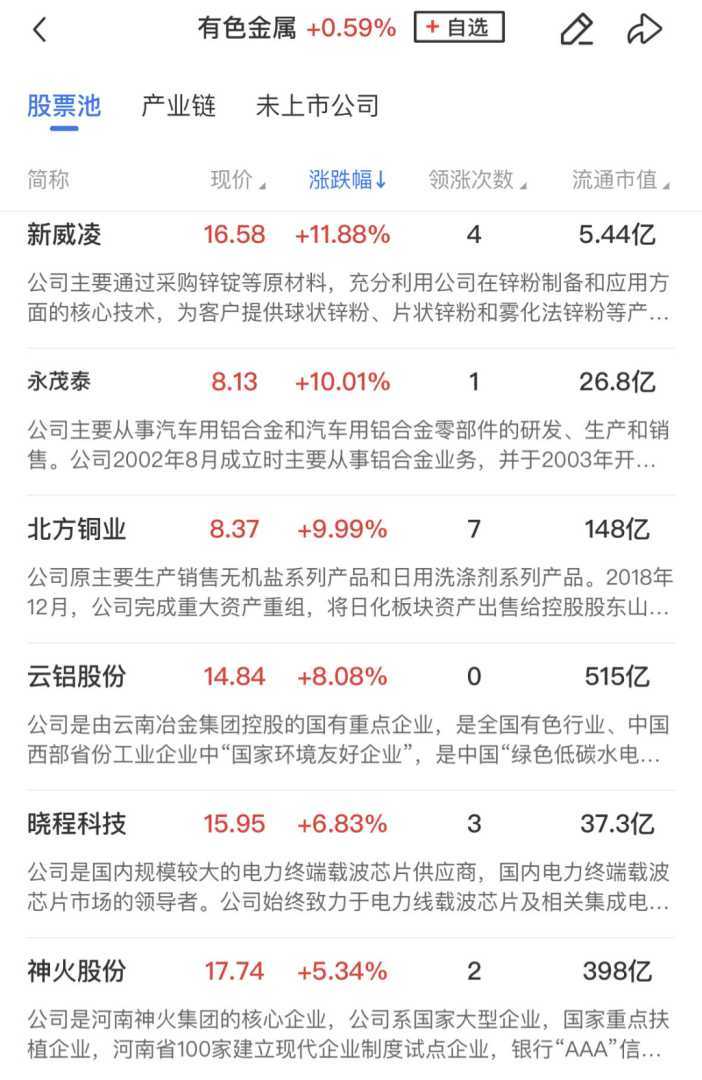702x1080 pixels.
Task: View 神火股份 stock details
Action: point(77,971)
